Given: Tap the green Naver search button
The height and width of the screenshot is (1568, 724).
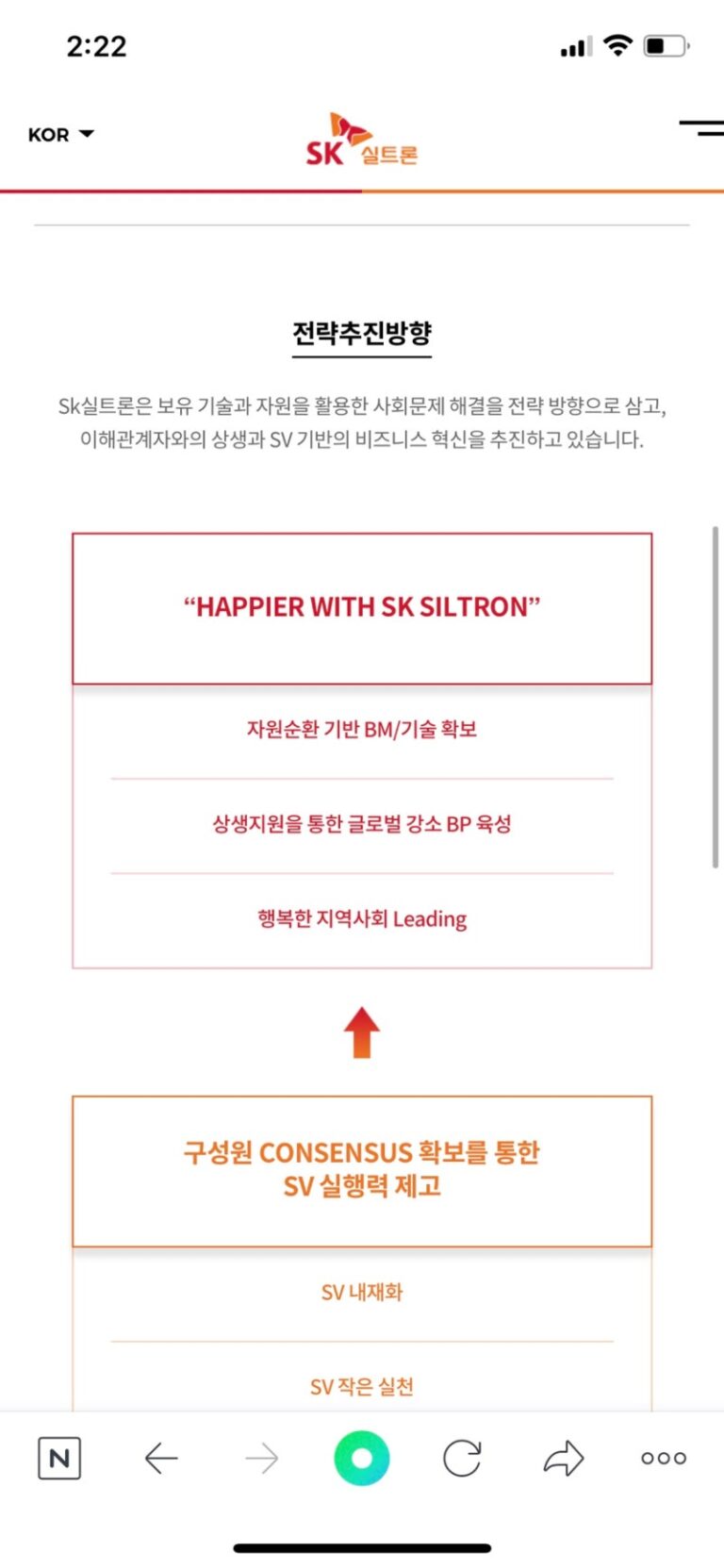Looking at the screenshot, I should (361, 1459).
